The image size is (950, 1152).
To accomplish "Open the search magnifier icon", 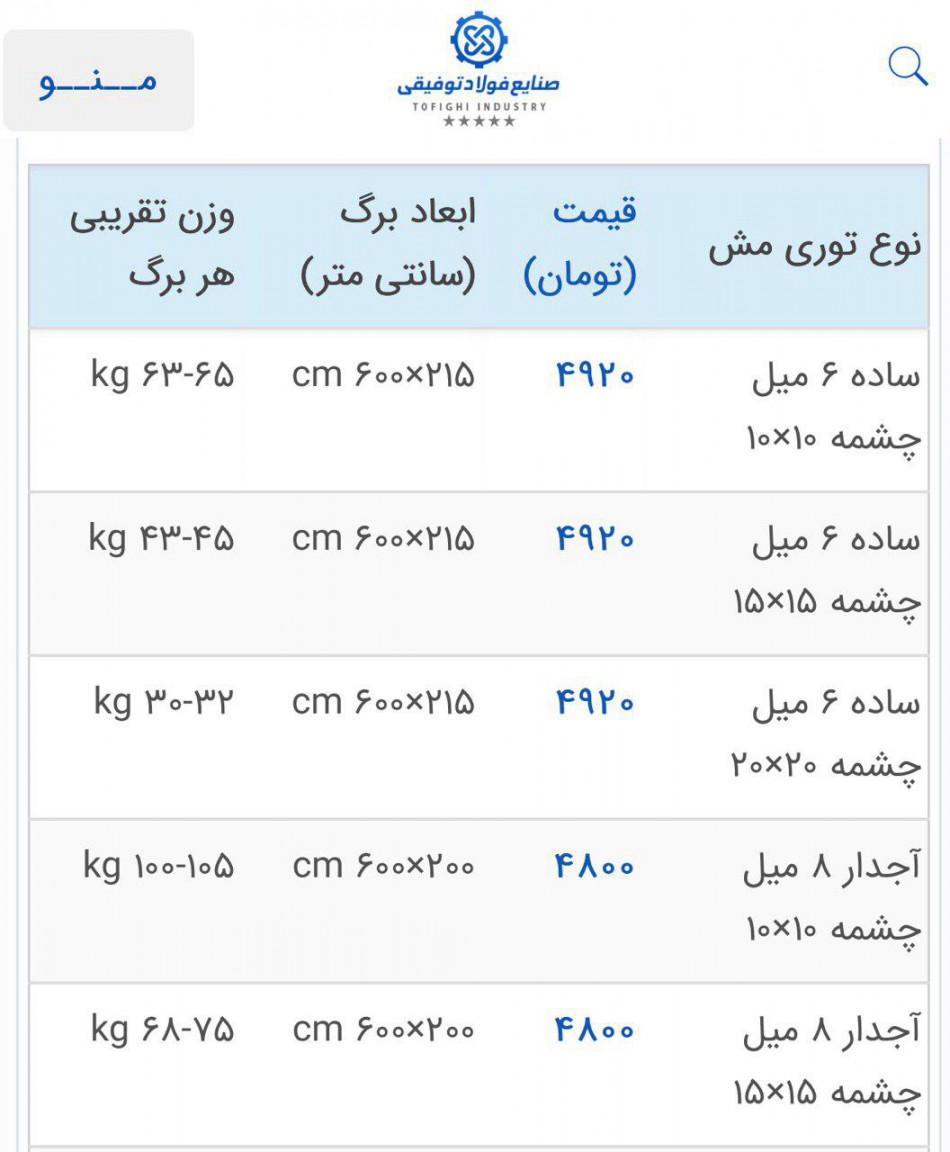I will (x=907, y=67).
